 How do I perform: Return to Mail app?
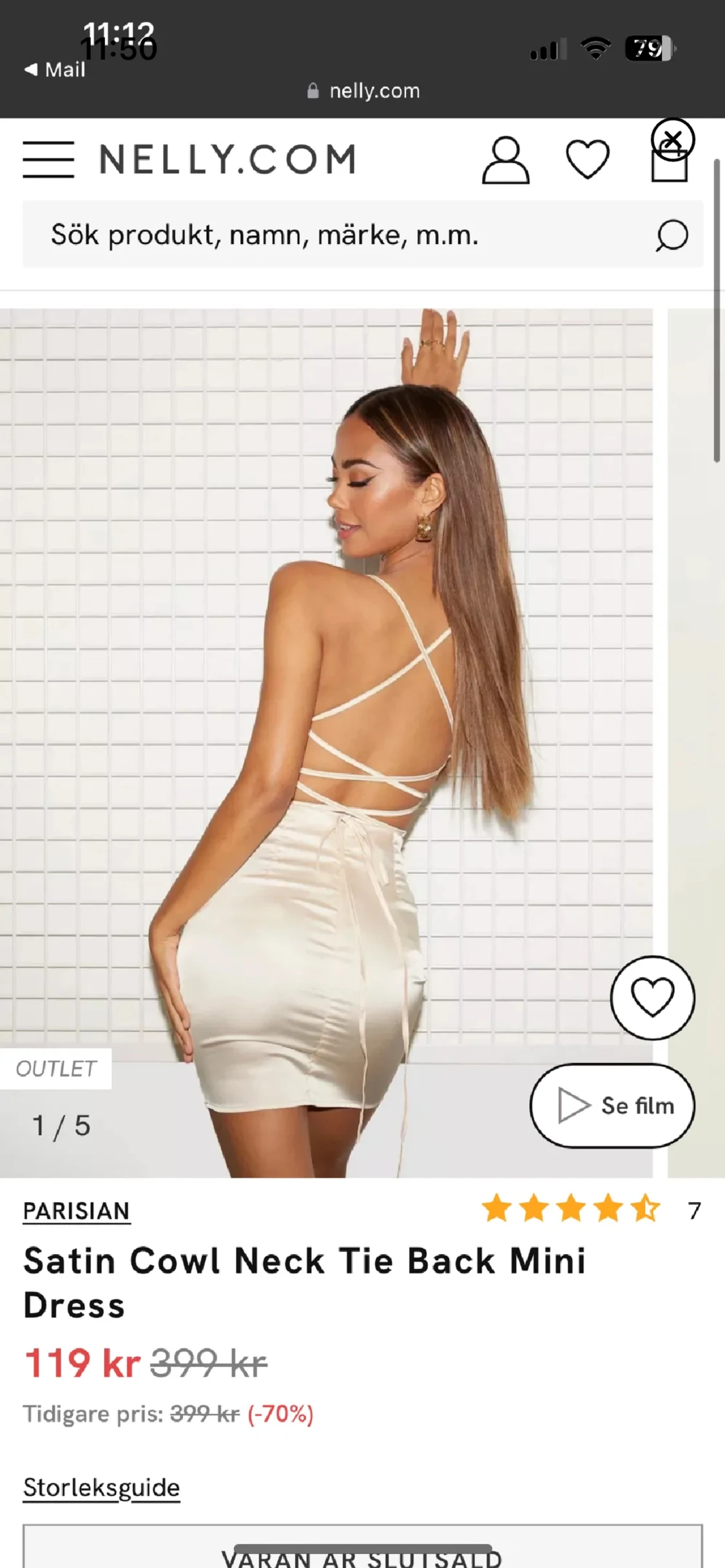[55, 70]
